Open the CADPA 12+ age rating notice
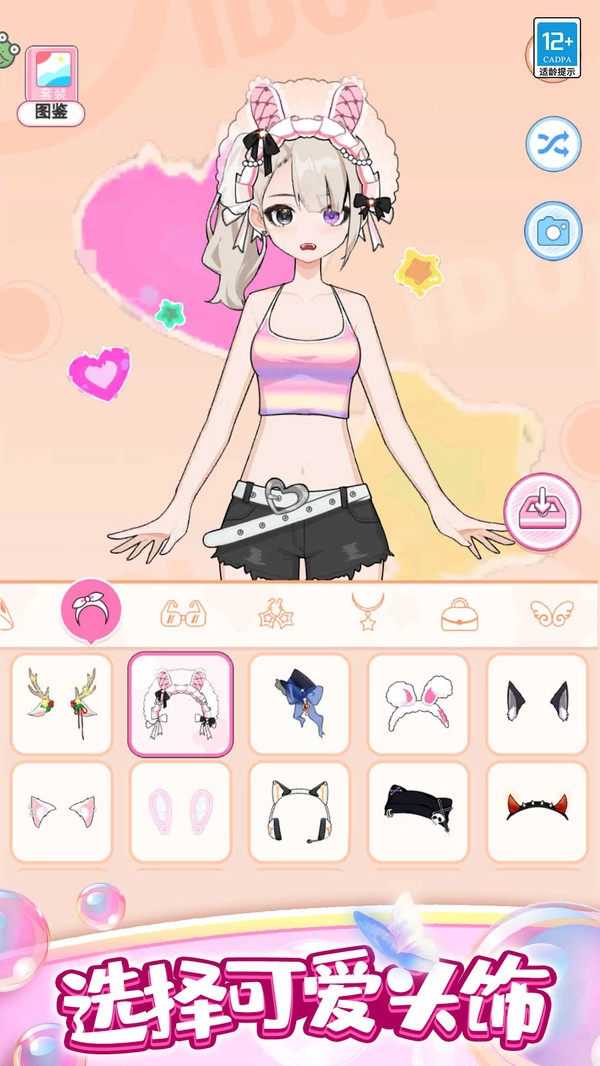 click(557, 47)
